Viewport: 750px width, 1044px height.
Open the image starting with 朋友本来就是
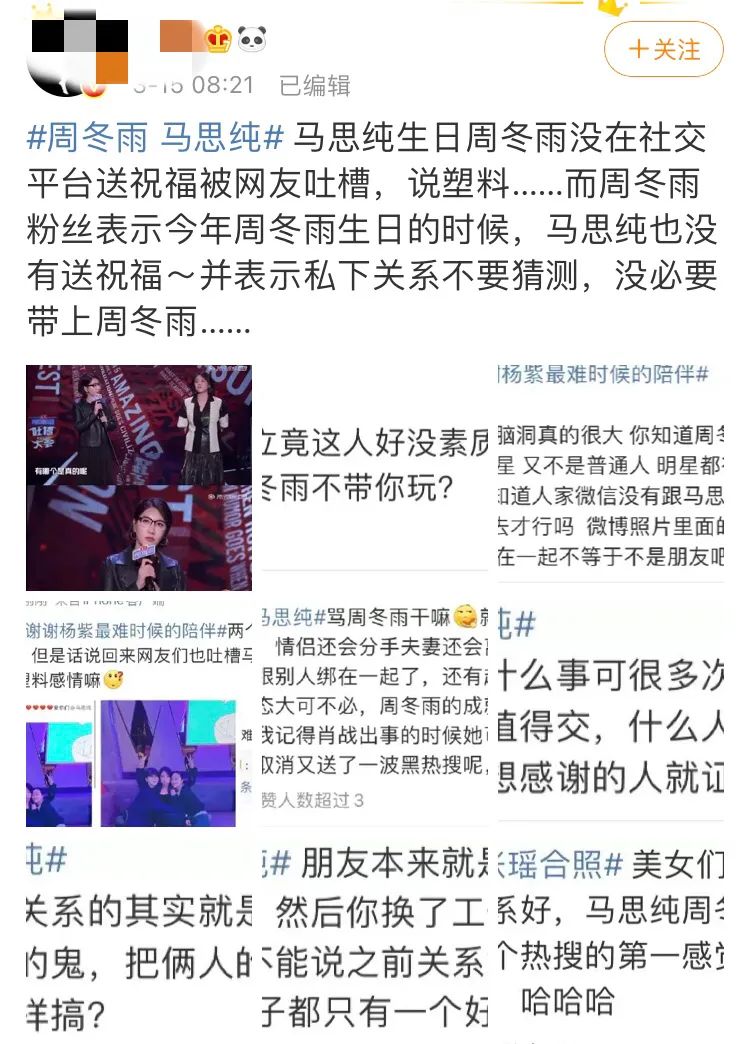tap(373, 940)
